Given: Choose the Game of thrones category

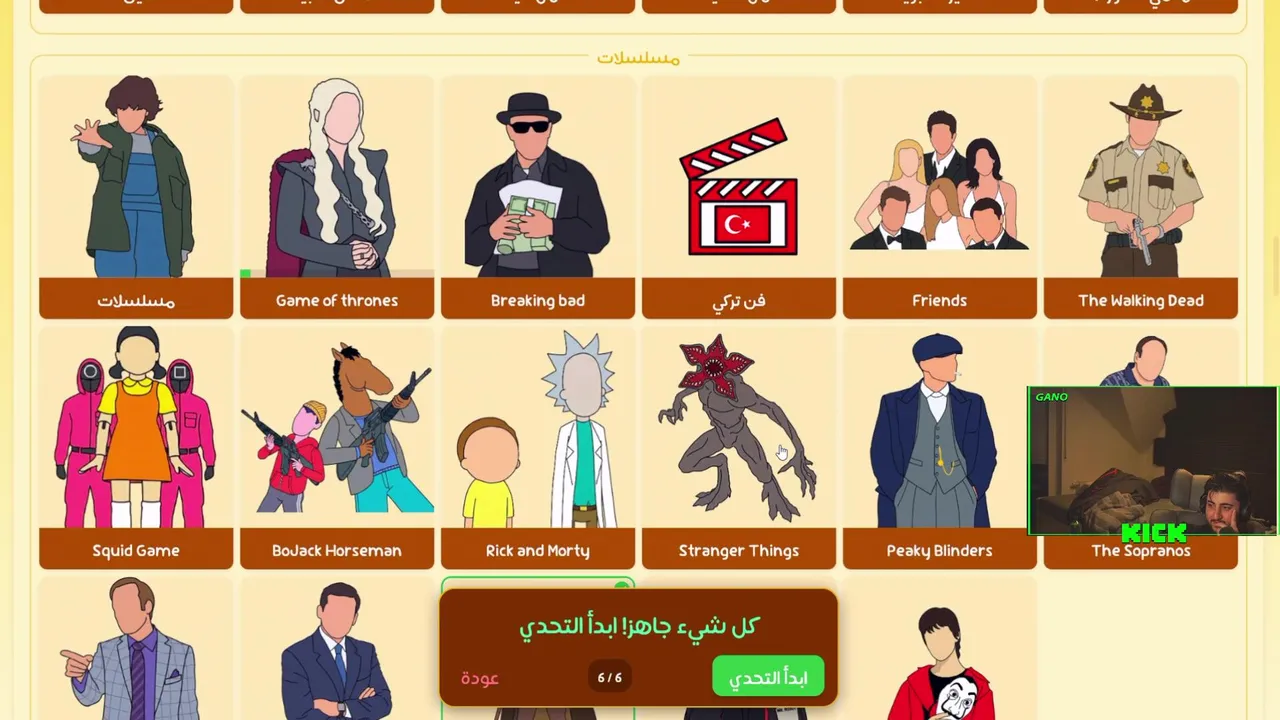Looking at the screenshot, I should tap(337, 198).
